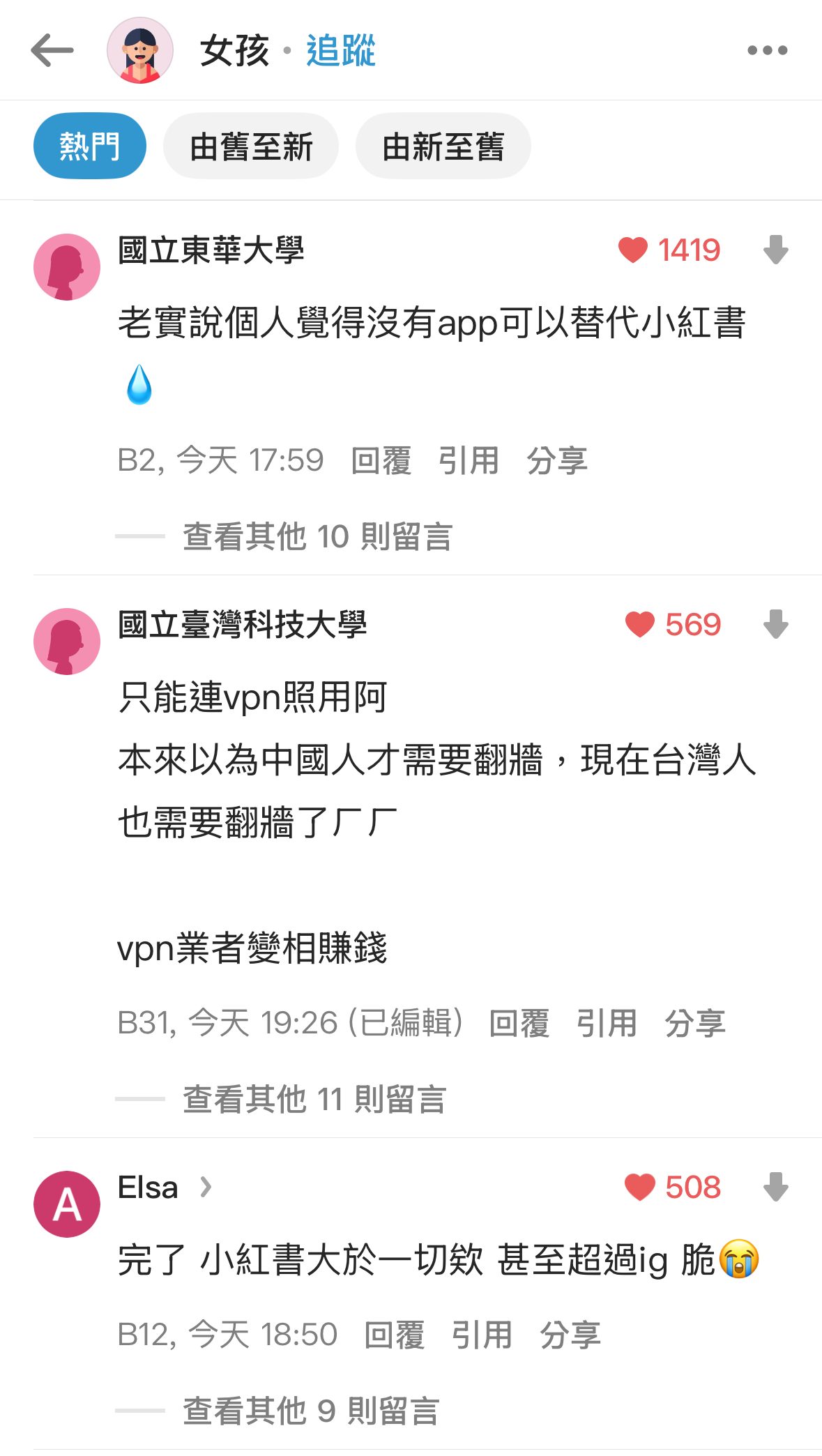Expand 查看其他 11 則留言
The image size is (822, 1456).
314,1099
